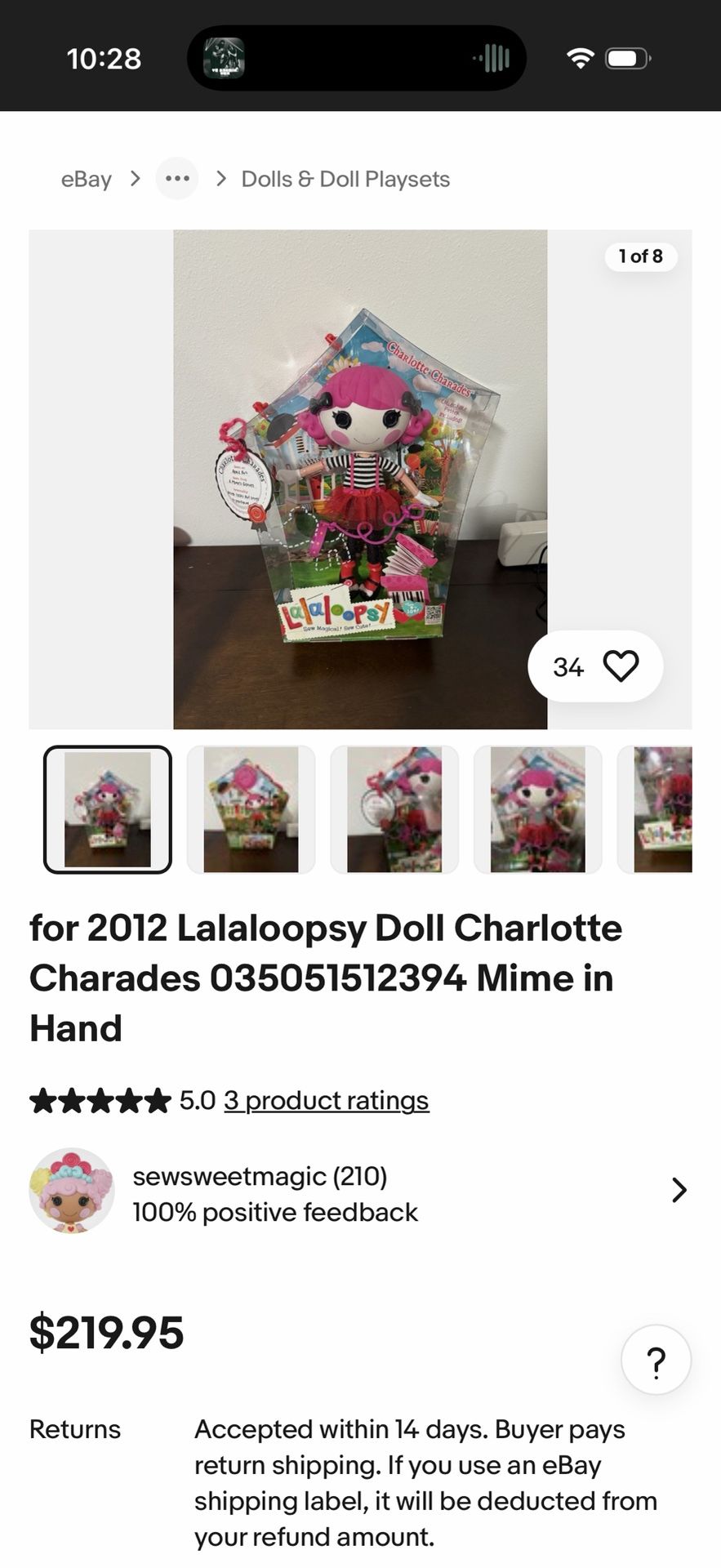721x1568 pixels.
Task: Add item to watchlist with heart
Action: pyautogui.click(x=595, y=666)
